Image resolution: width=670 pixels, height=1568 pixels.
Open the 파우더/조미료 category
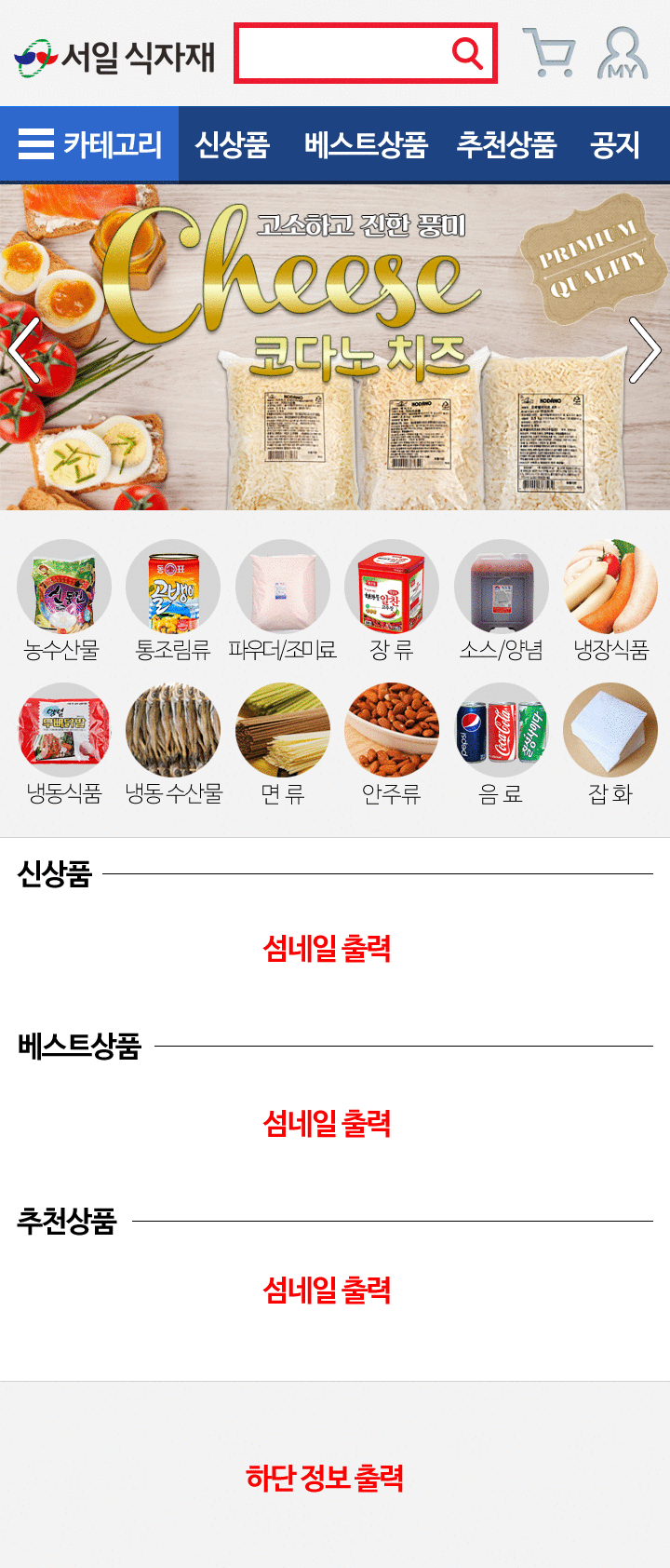point(282,601)
